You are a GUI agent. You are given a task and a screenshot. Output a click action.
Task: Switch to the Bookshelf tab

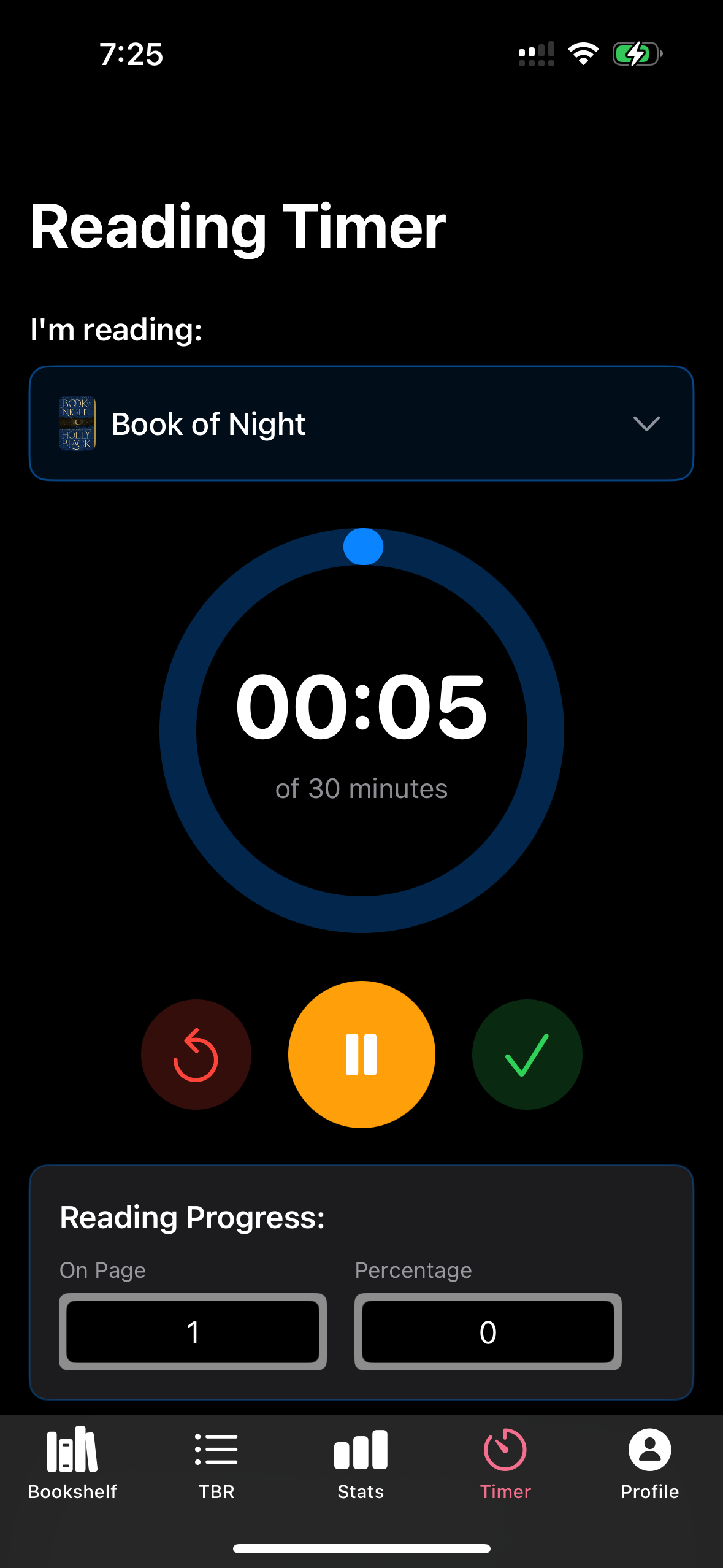click(x=72, y=1463)
